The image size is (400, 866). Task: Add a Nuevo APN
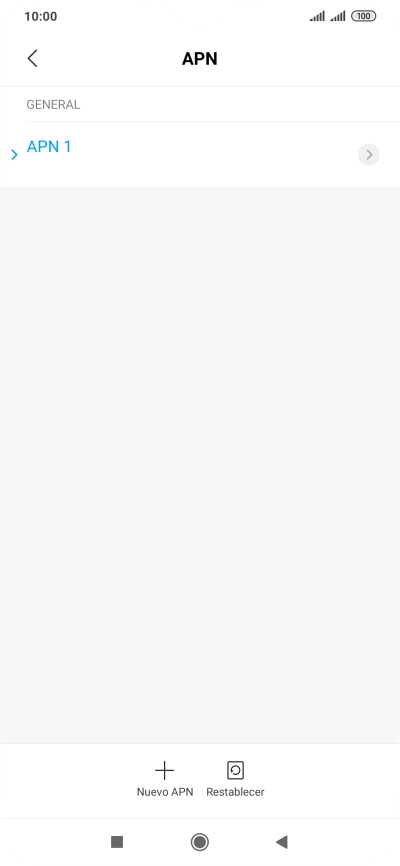point(165,779)
